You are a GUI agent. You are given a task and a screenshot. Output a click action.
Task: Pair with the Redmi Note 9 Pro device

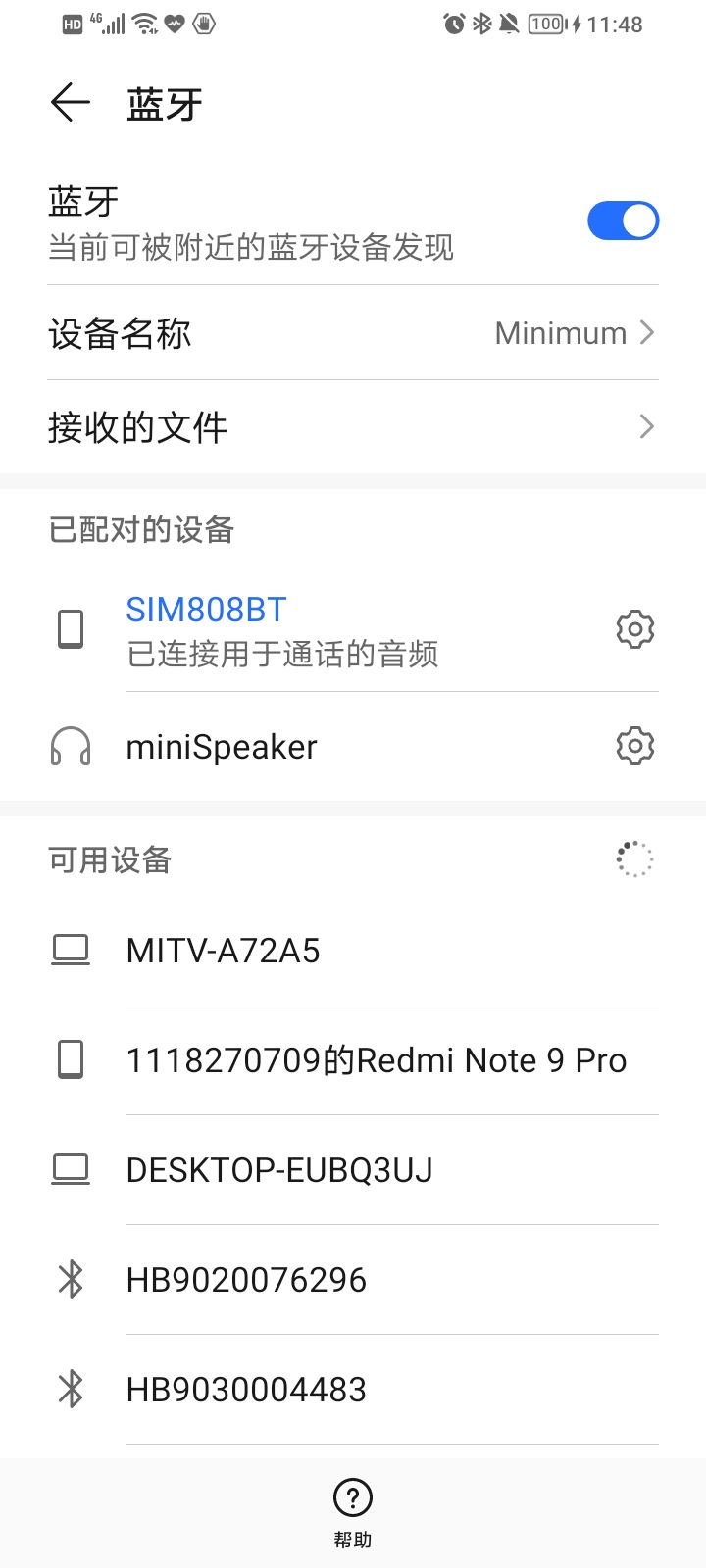[353, 1060]
